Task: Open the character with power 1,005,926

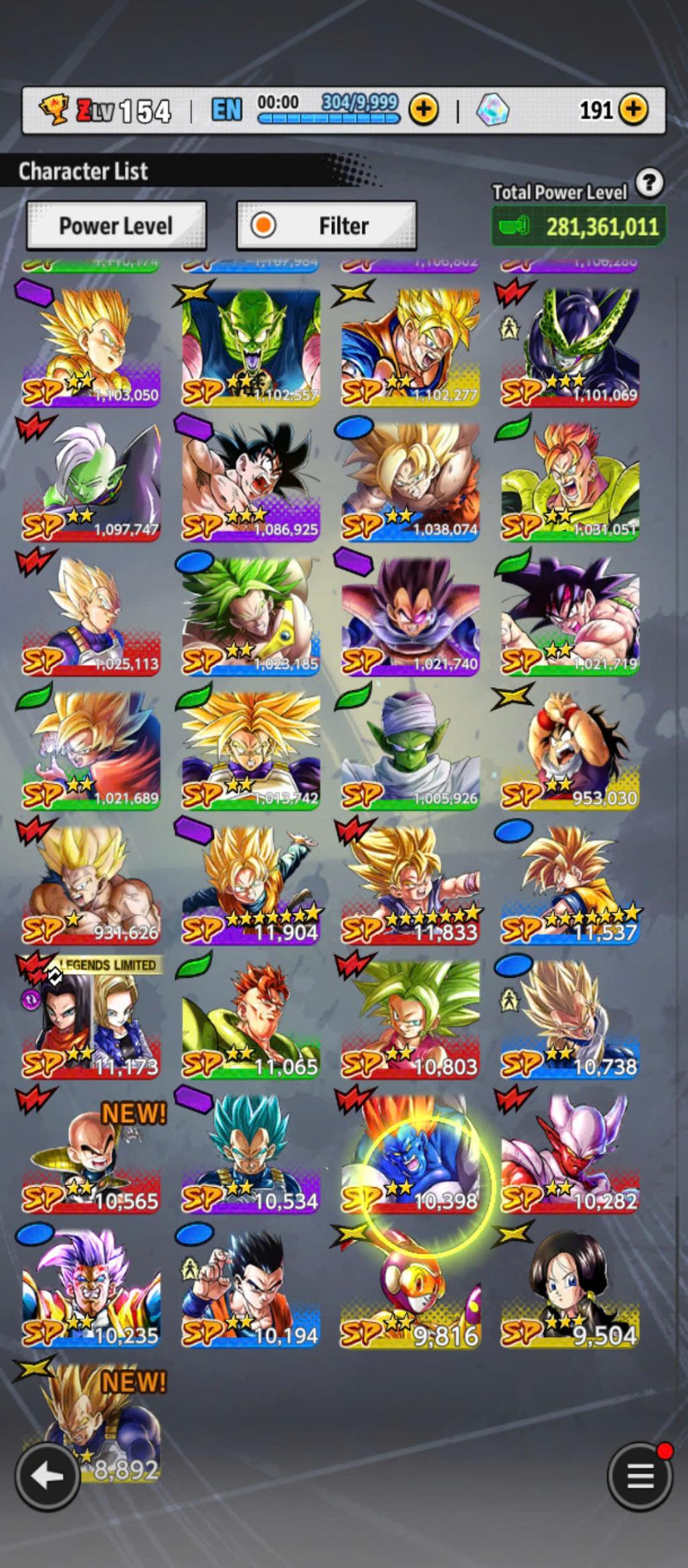Action: [x=410, y=750]
